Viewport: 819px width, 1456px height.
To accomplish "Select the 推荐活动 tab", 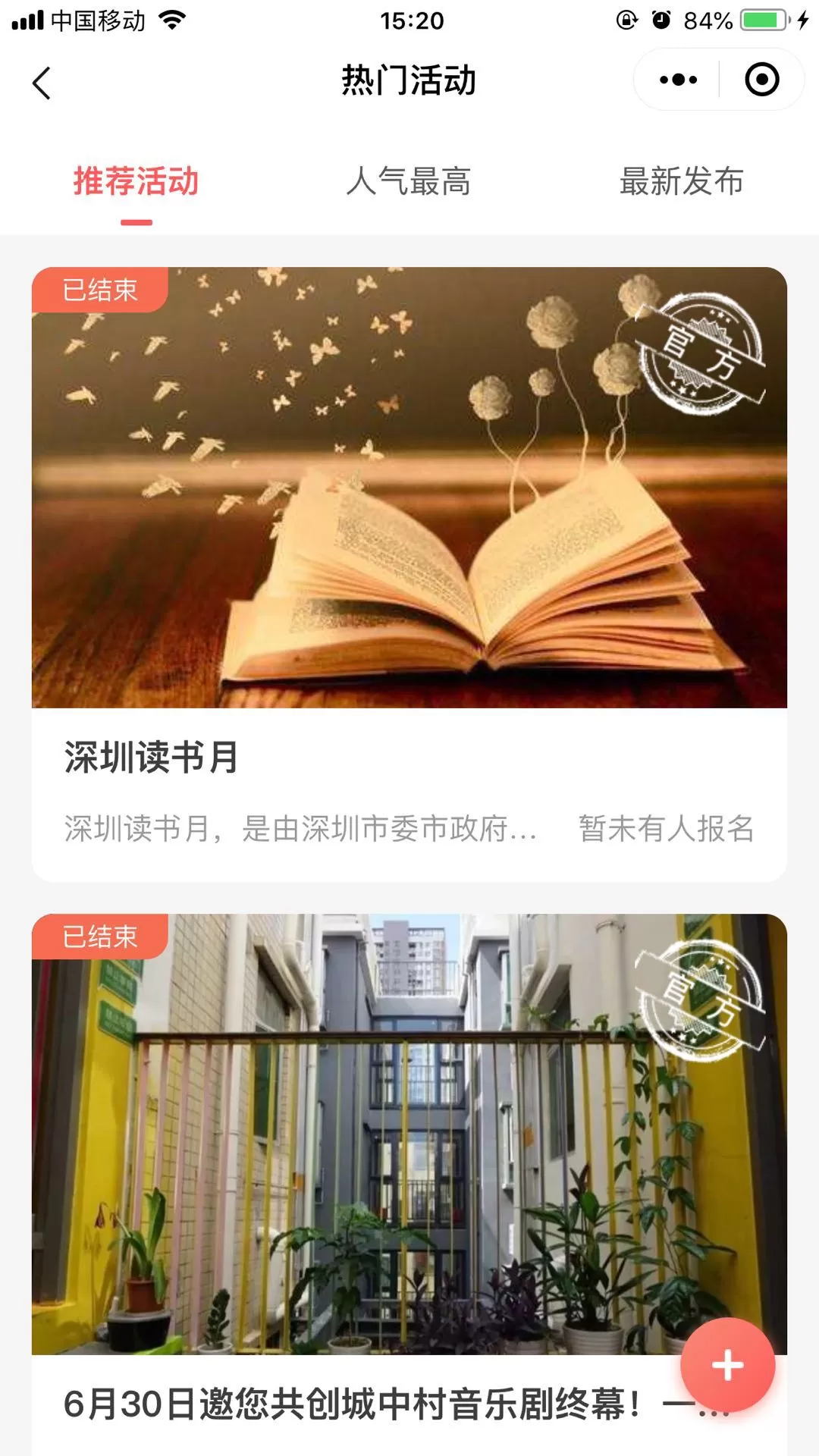I will tap(136, 182).
